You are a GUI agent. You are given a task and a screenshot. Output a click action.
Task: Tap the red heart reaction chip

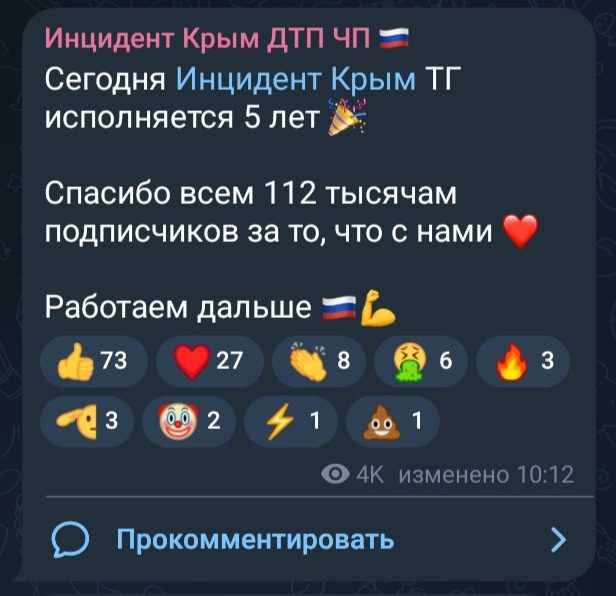209,362
